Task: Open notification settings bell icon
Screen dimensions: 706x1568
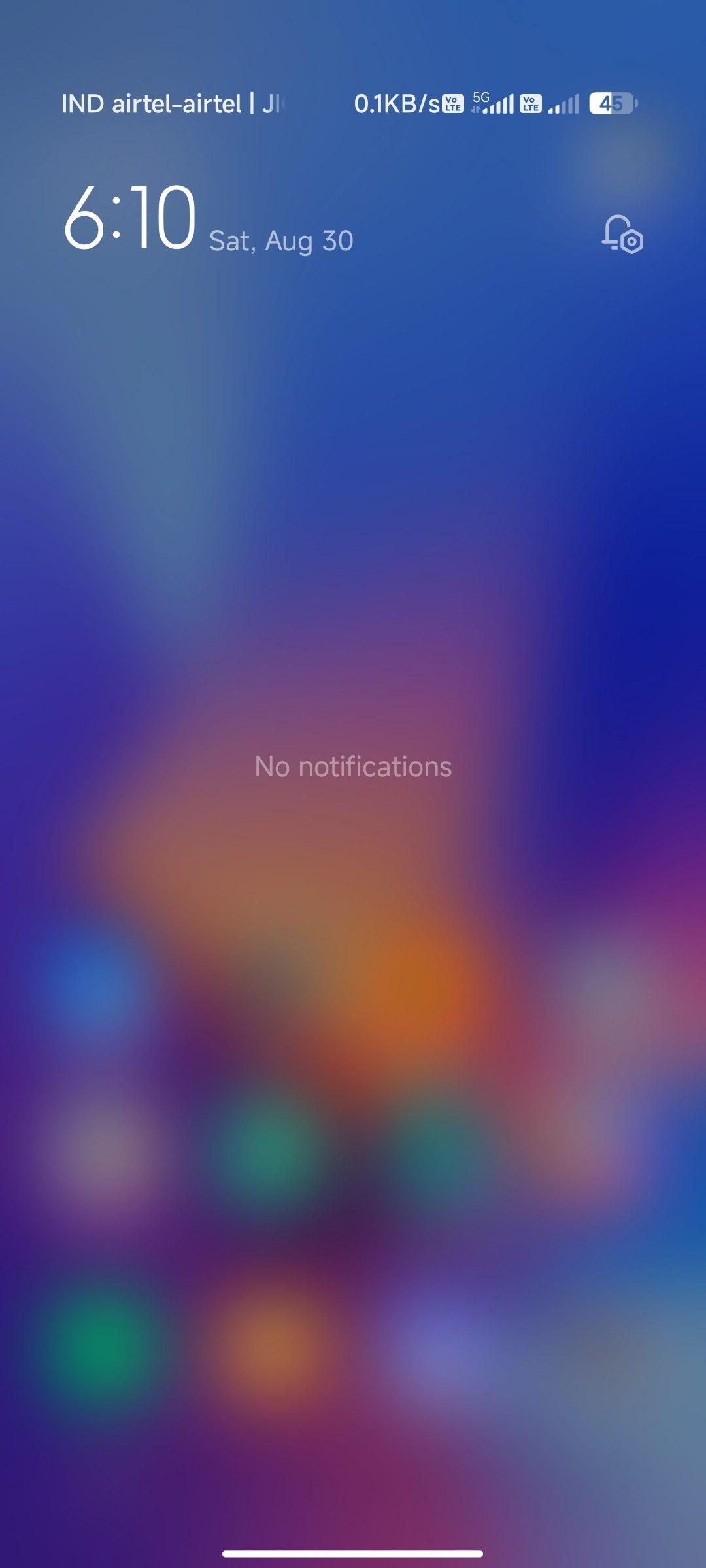Action: (622, 234)
